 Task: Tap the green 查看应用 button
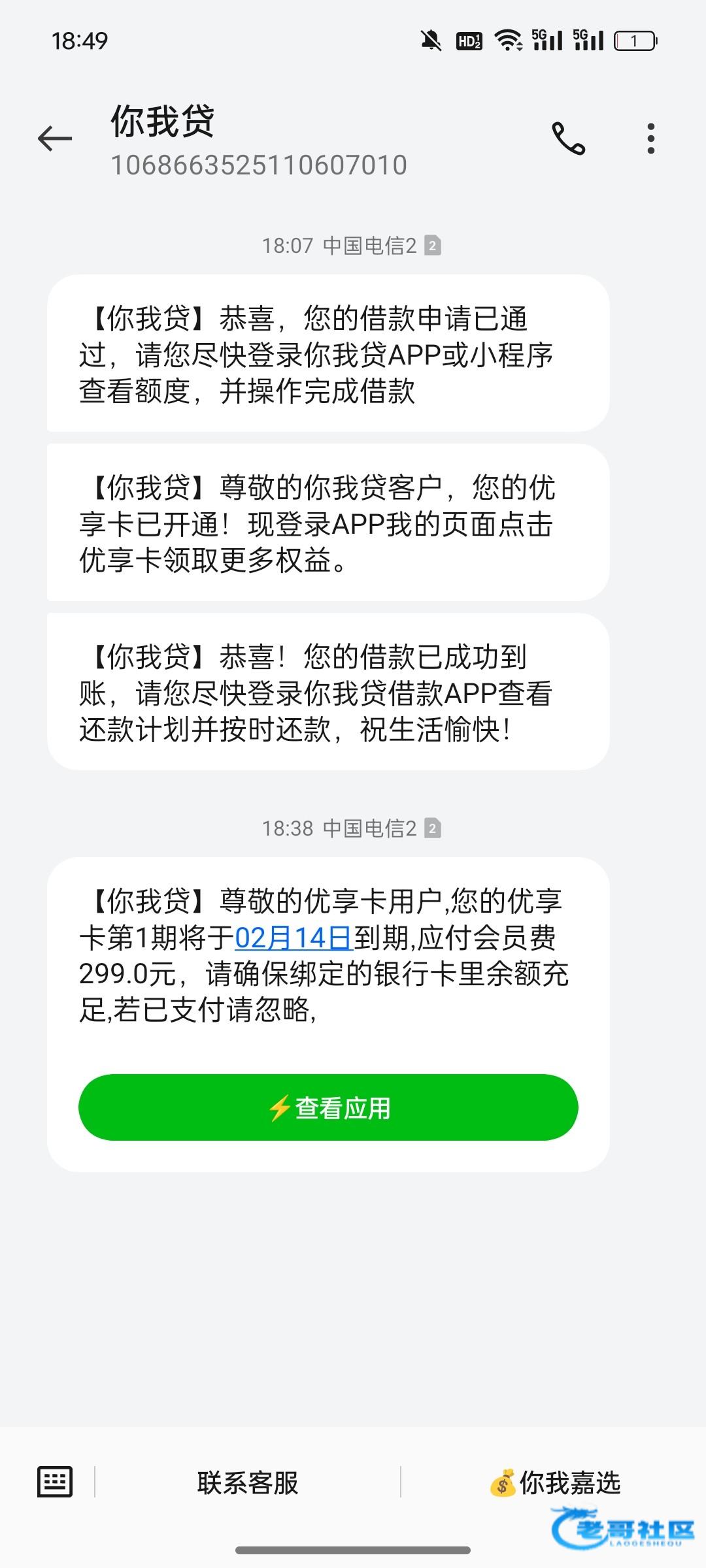click(x=328, y=1108)
